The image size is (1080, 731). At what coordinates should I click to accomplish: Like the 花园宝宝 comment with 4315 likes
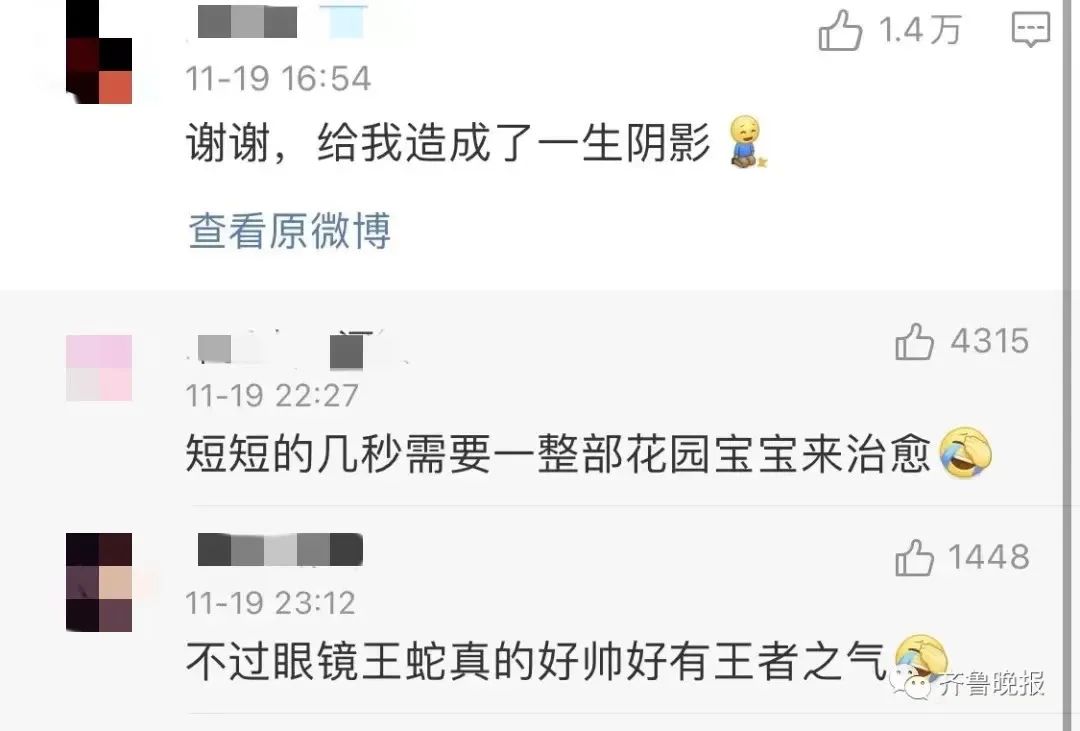coord(914,344)
